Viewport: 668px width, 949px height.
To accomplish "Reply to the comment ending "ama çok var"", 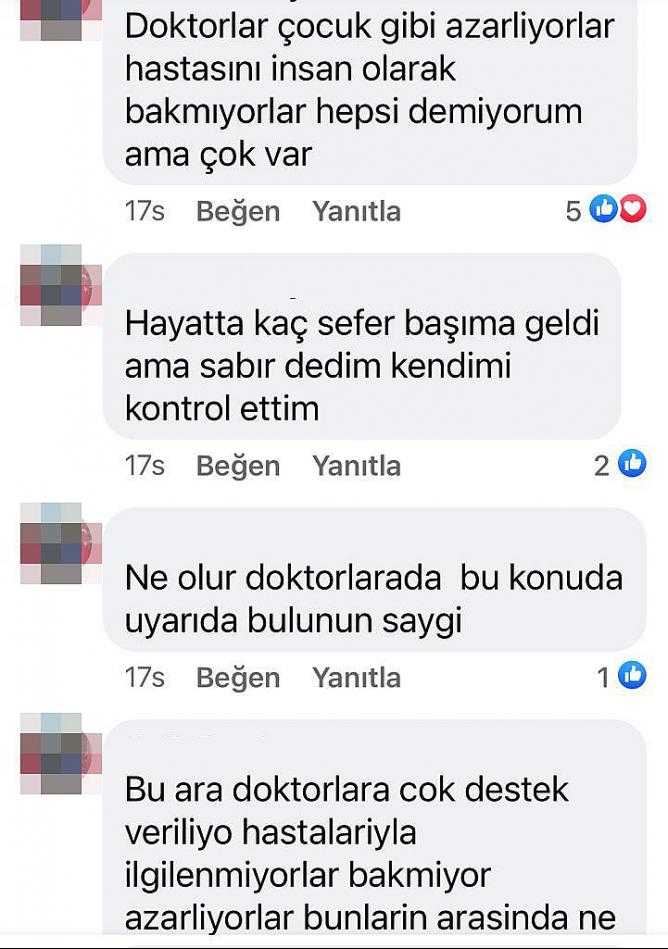I will pos(356,211).
